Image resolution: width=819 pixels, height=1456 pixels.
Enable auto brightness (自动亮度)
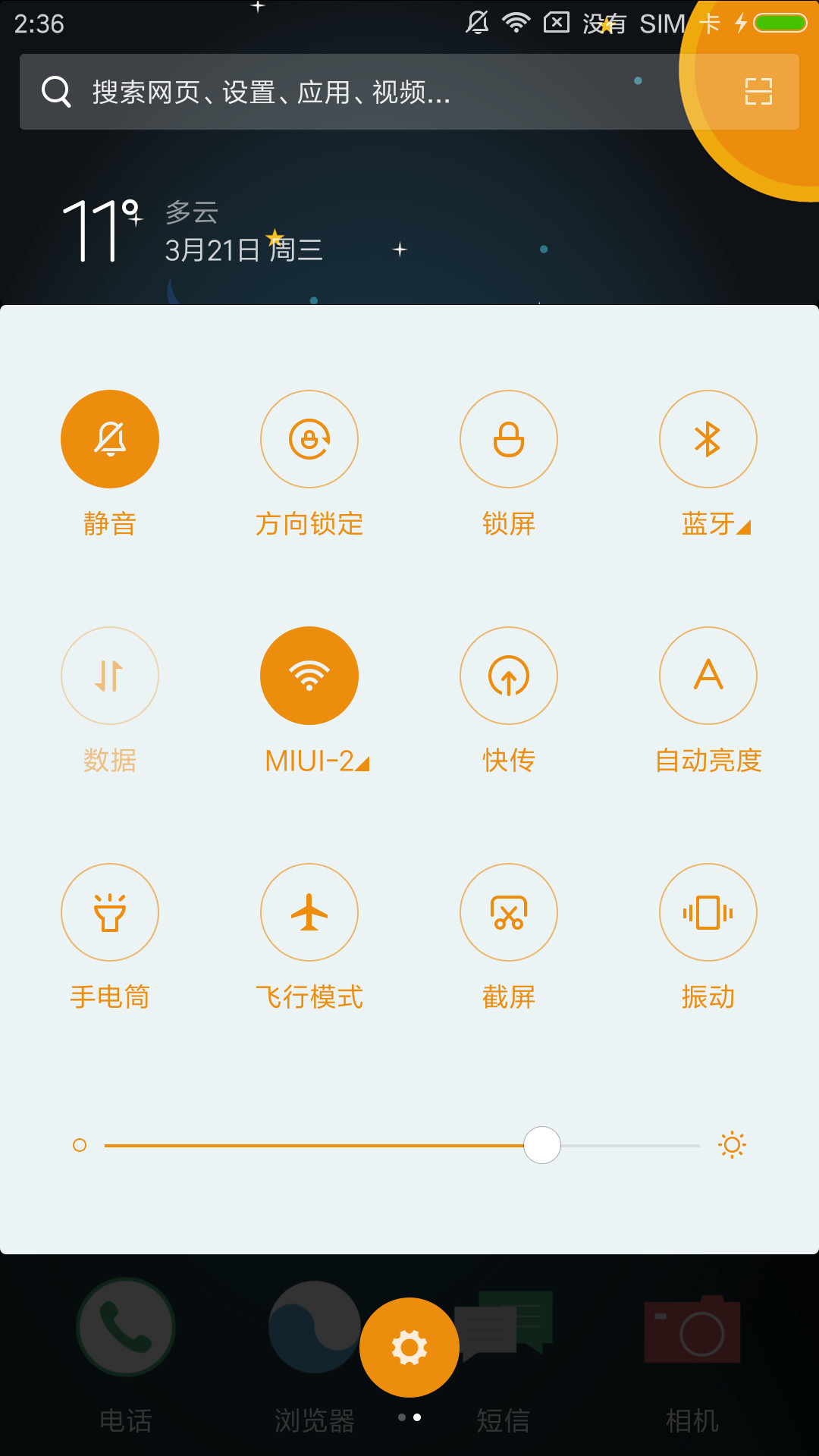click(x=708, y=676)
